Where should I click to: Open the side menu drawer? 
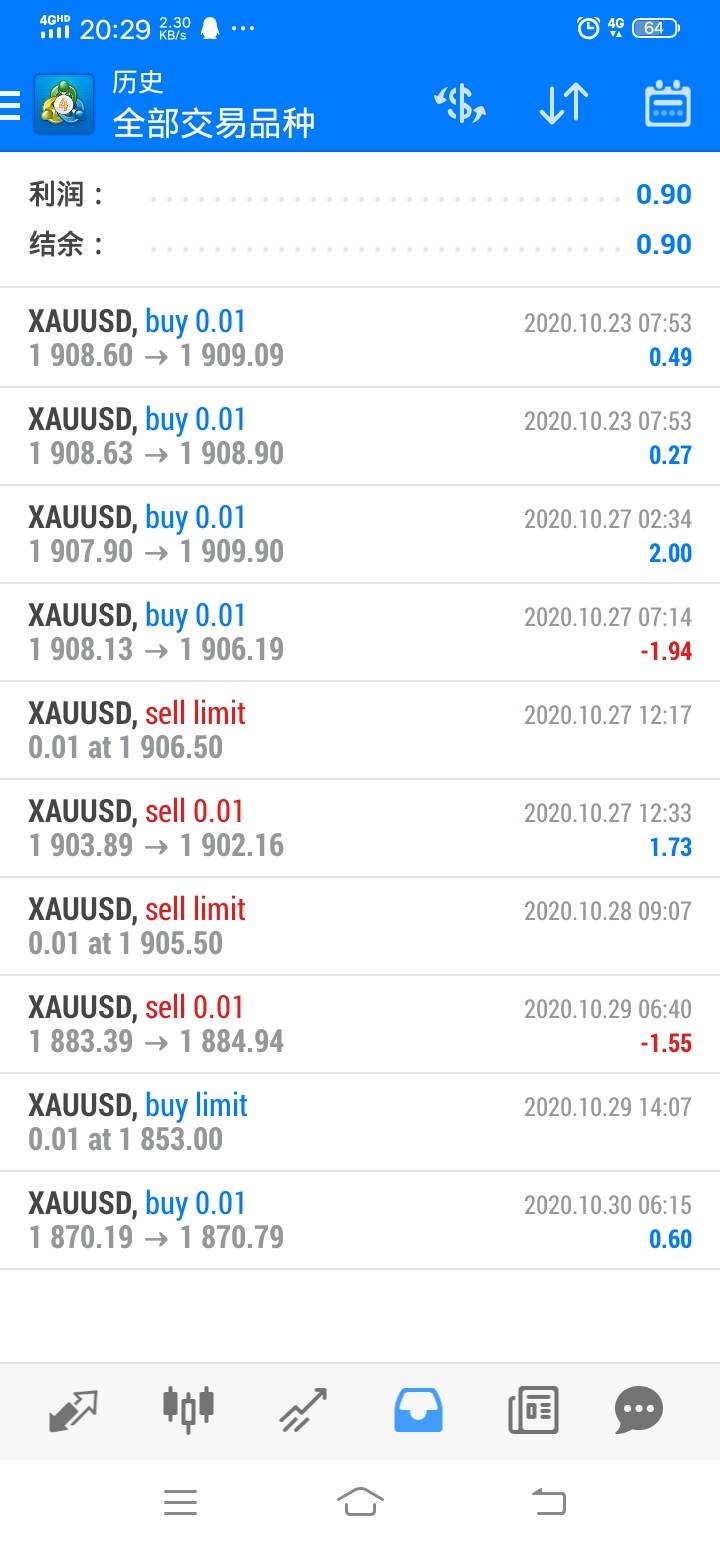click(x=12, y=105)
